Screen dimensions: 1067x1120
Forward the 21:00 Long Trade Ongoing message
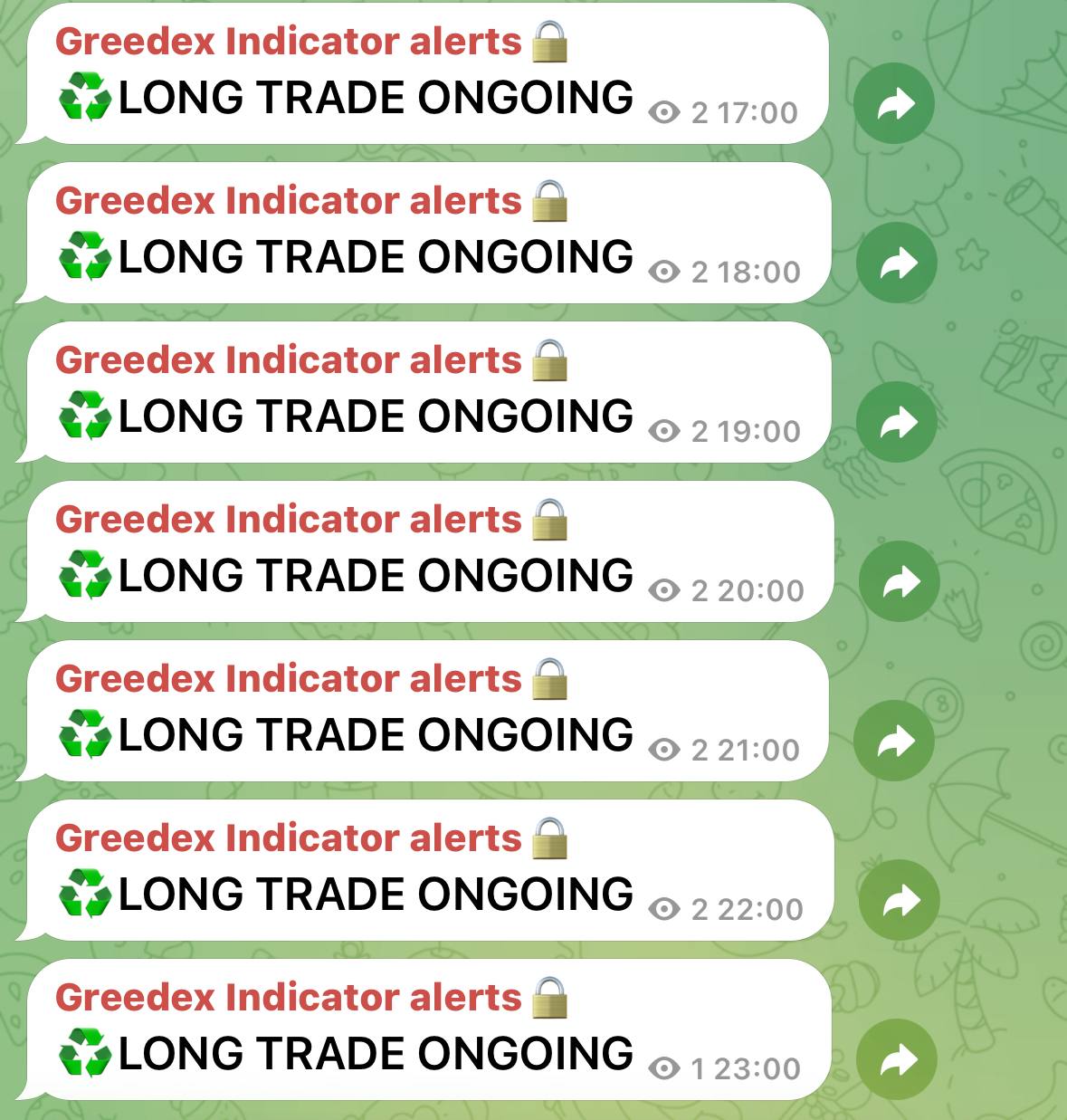tap(894, 741)
